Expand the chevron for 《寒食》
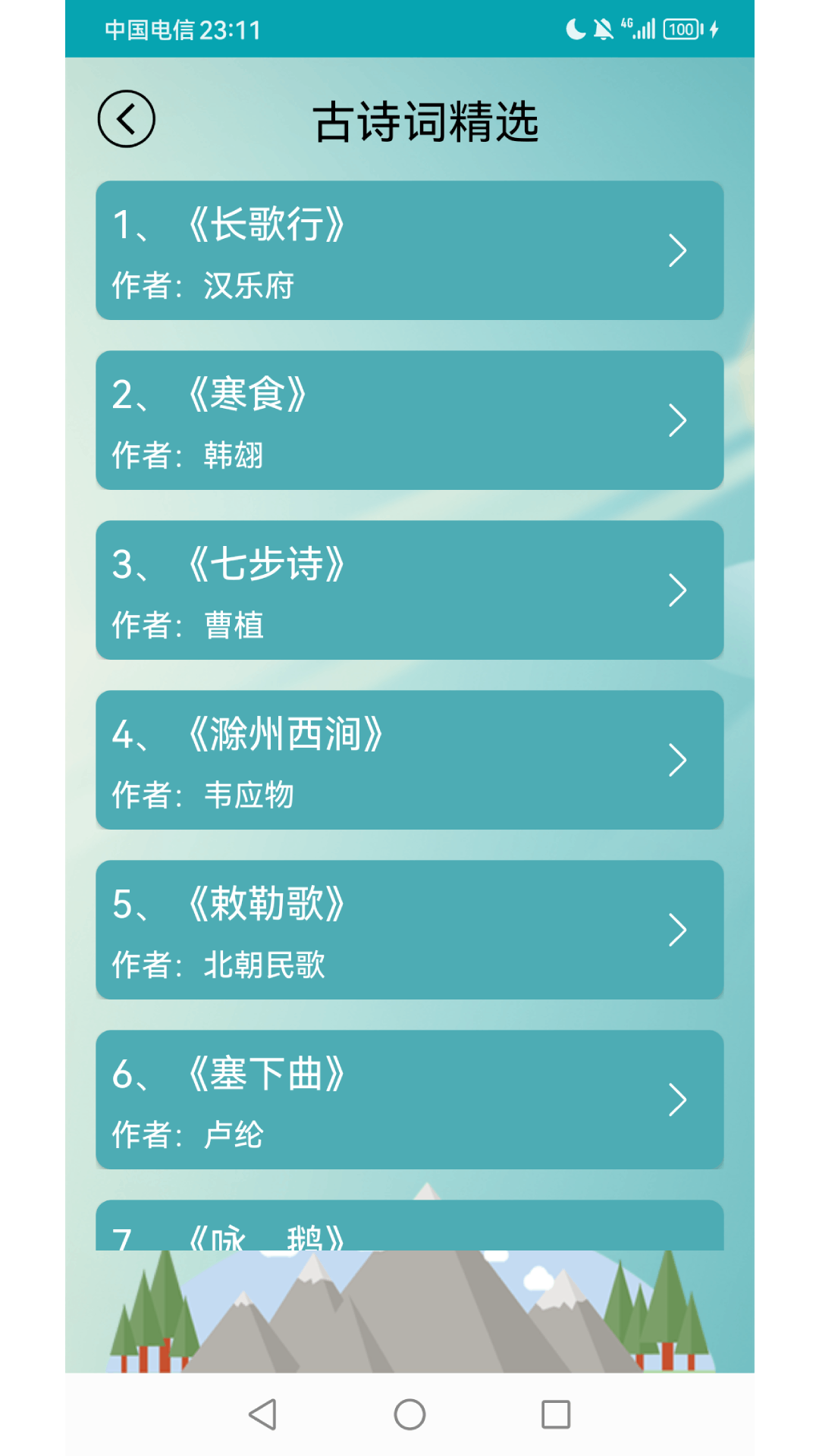This screenshot has width=819, height=1456. (677, 422)
